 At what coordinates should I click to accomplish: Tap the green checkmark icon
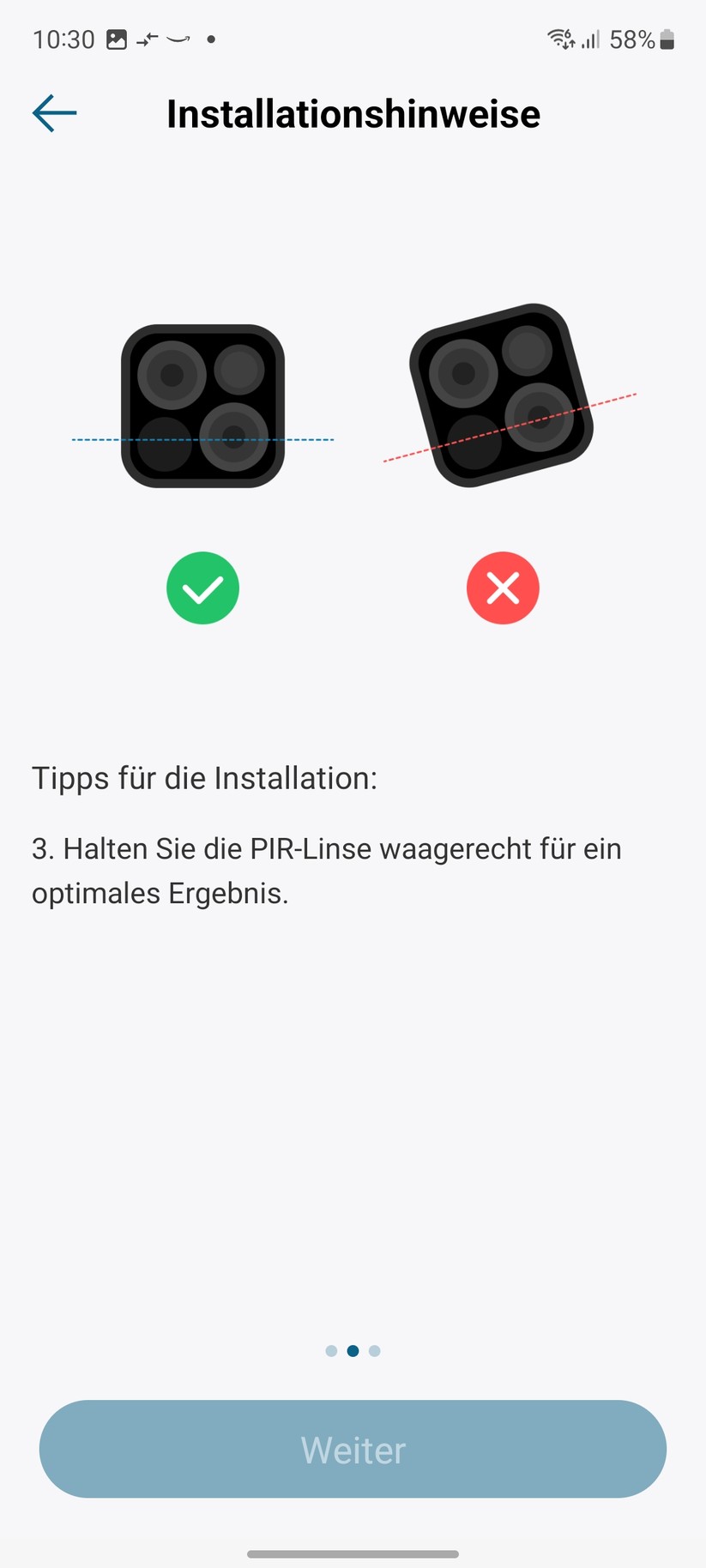(202, 588)
